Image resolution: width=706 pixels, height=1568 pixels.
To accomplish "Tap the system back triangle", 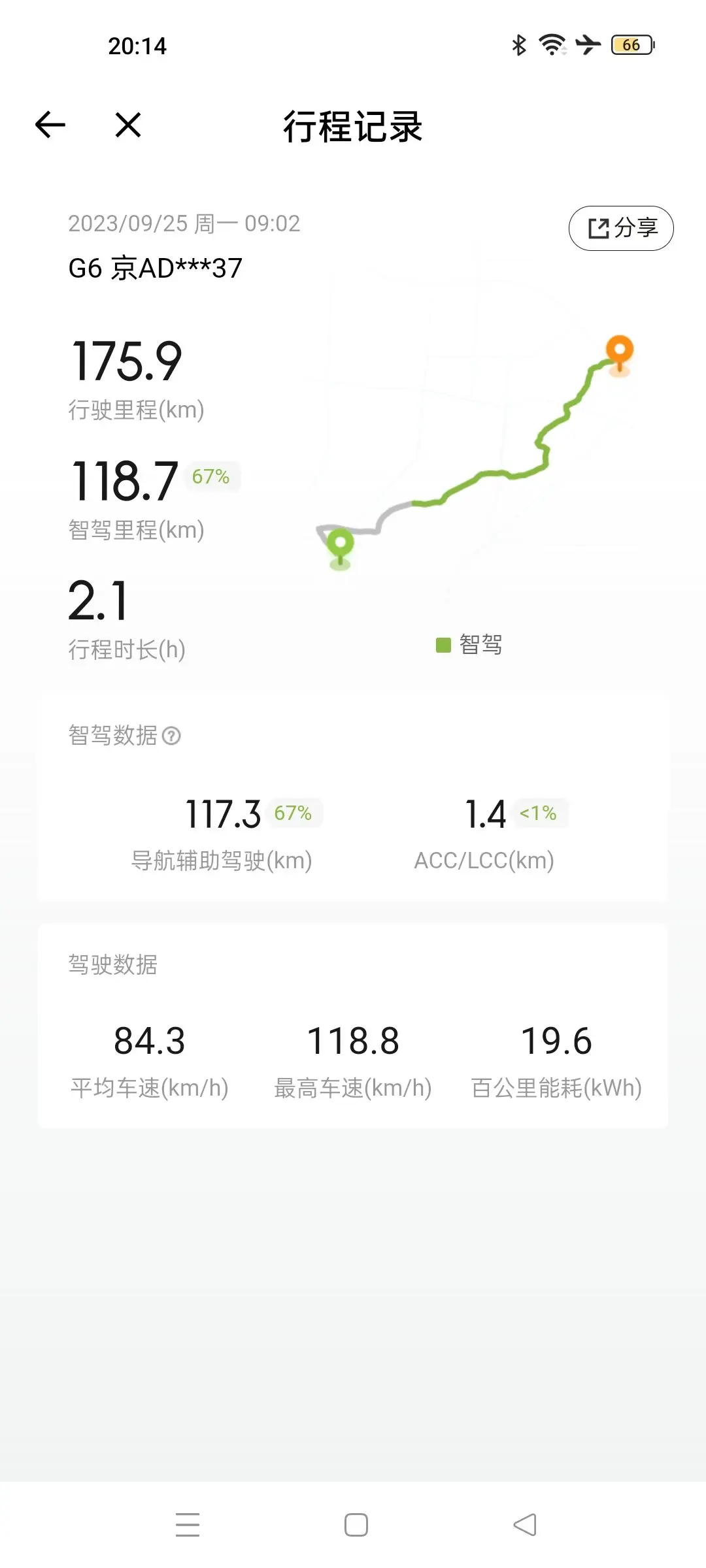I will tap(525, 1524).
